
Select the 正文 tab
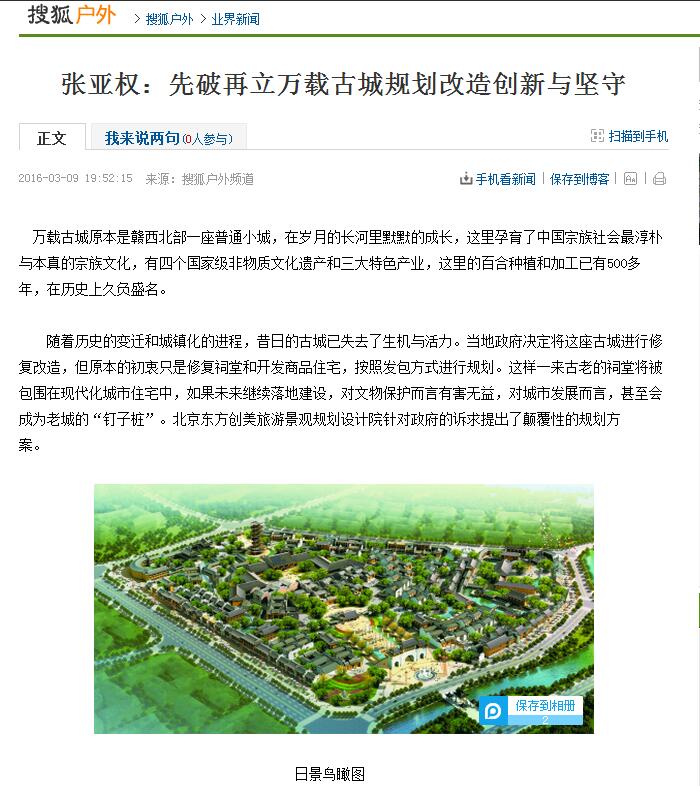pos(52,138)
